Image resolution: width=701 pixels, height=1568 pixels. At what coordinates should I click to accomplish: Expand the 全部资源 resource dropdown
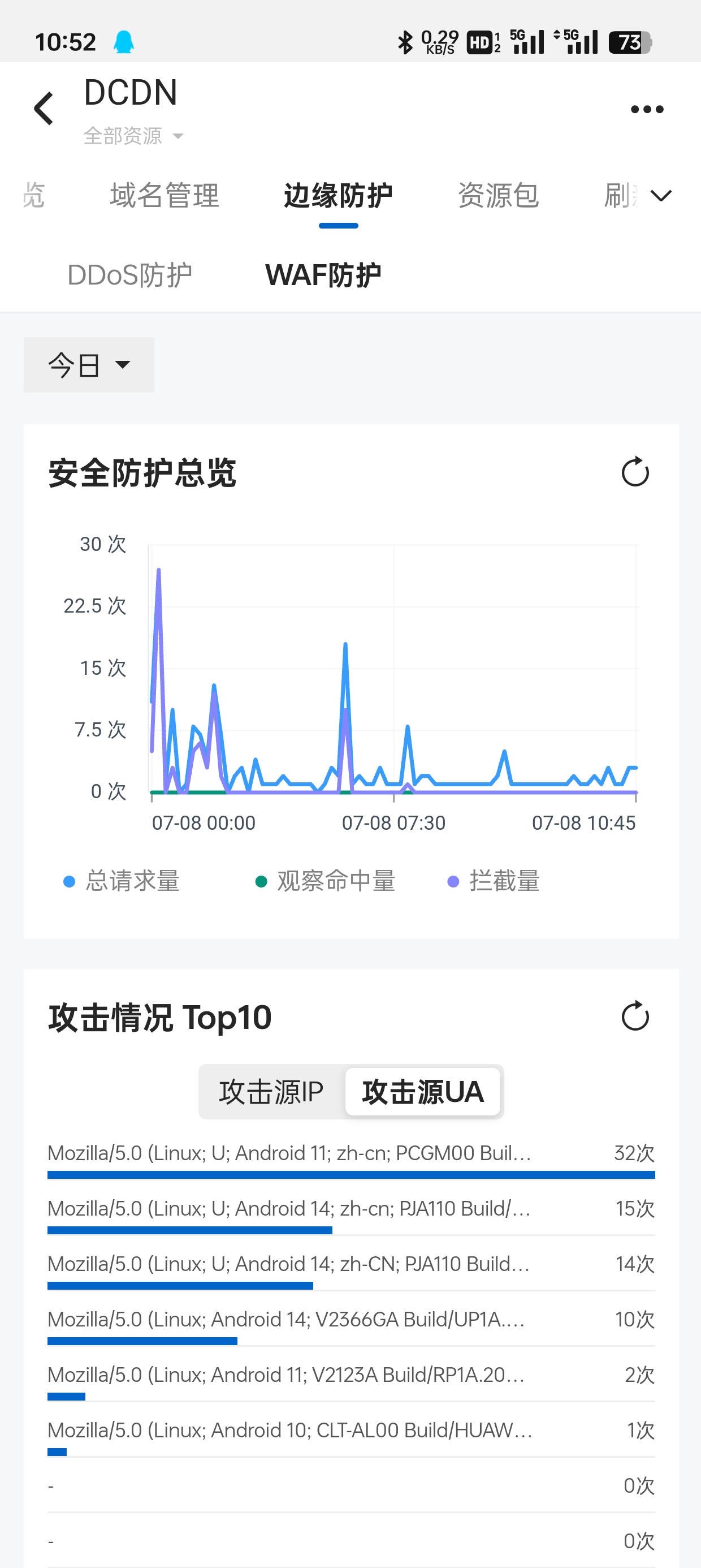coord(133,136)
